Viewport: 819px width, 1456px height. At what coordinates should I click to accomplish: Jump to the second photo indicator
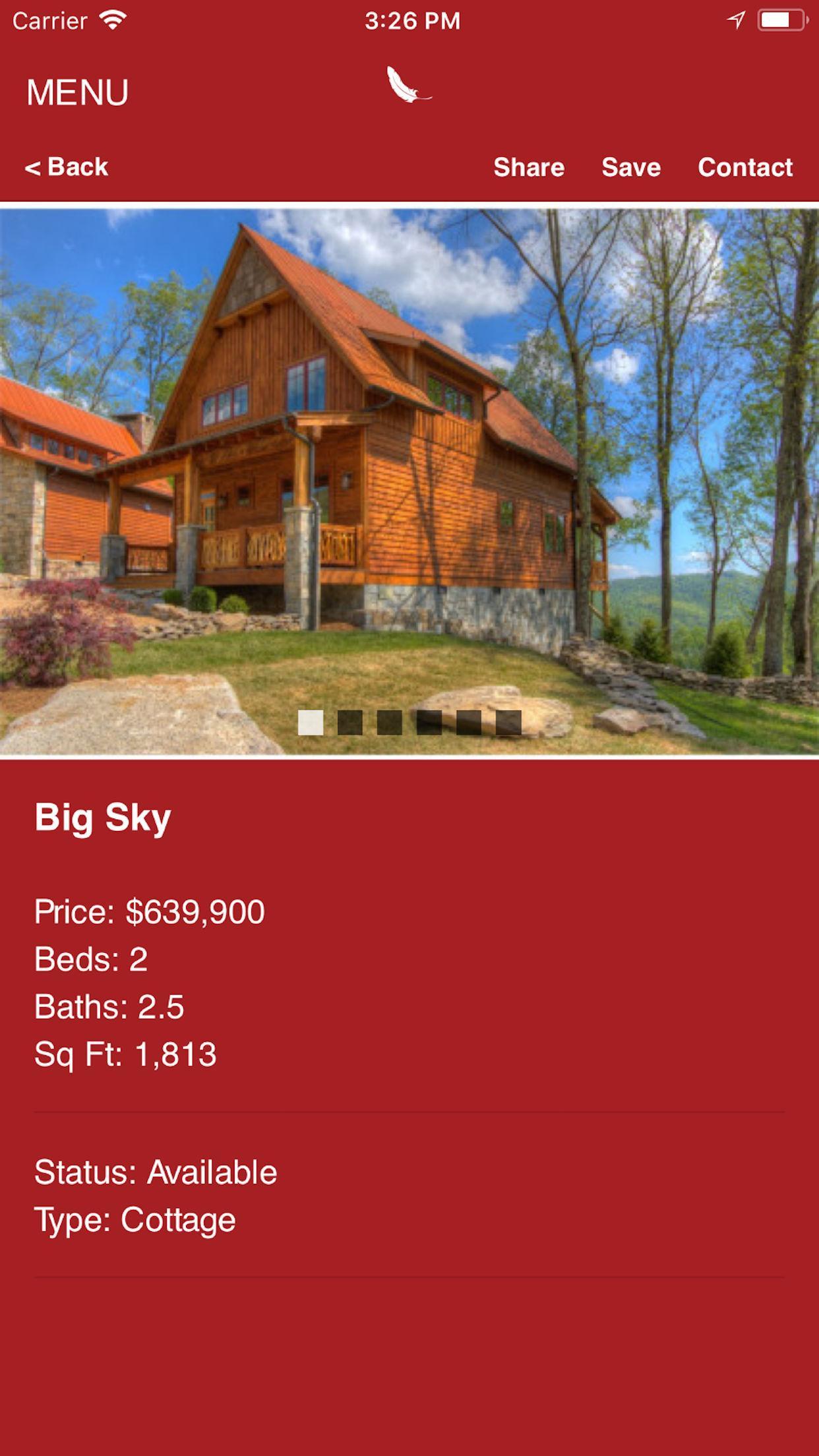350,723
